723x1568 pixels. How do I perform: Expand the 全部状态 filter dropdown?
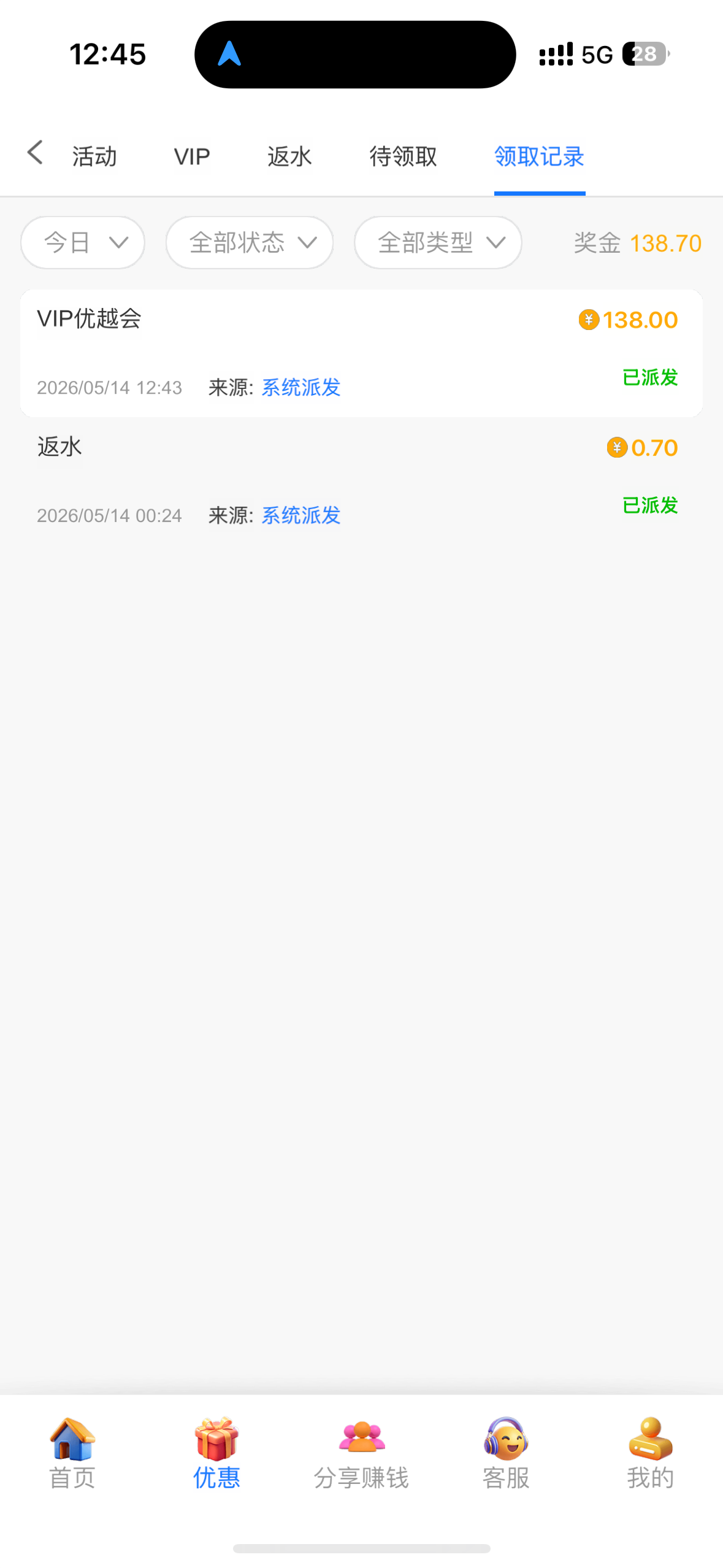point(250,243)
